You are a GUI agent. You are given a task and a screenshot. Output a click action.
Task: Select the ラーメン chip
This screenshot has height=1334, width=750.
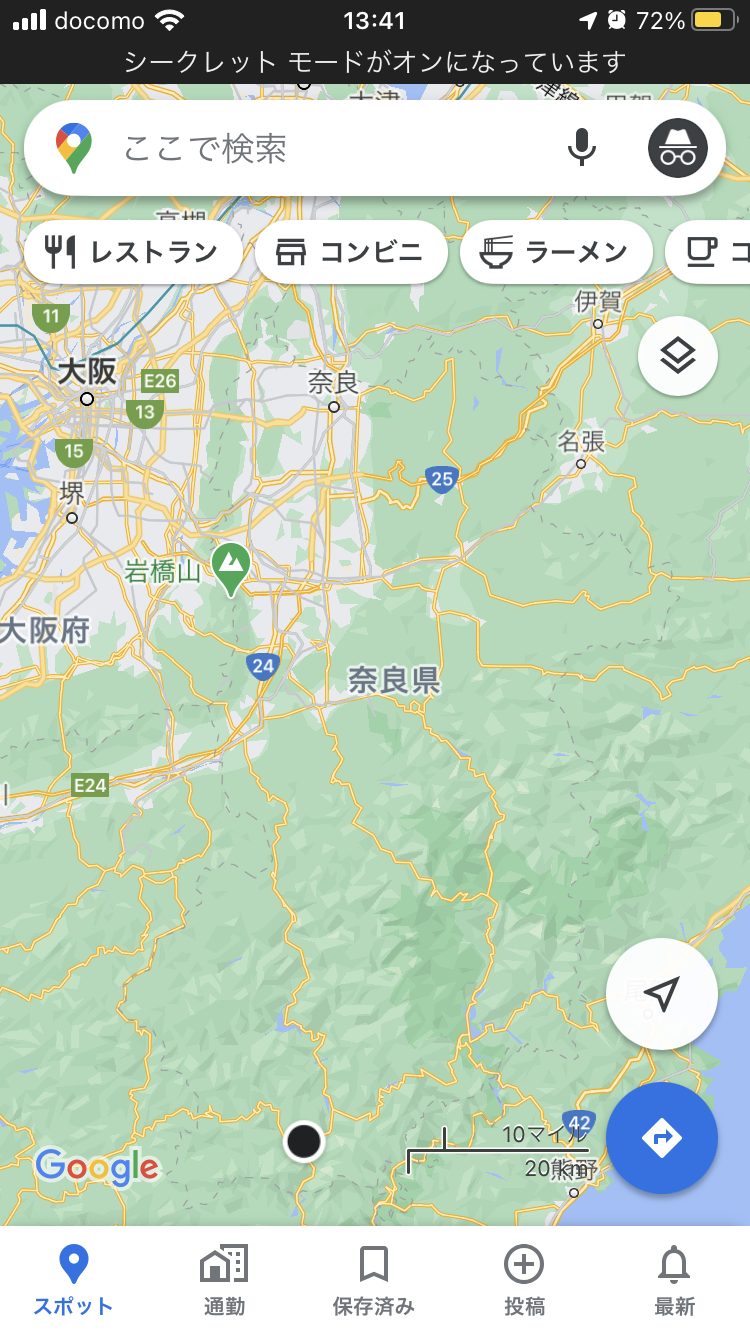555,252
